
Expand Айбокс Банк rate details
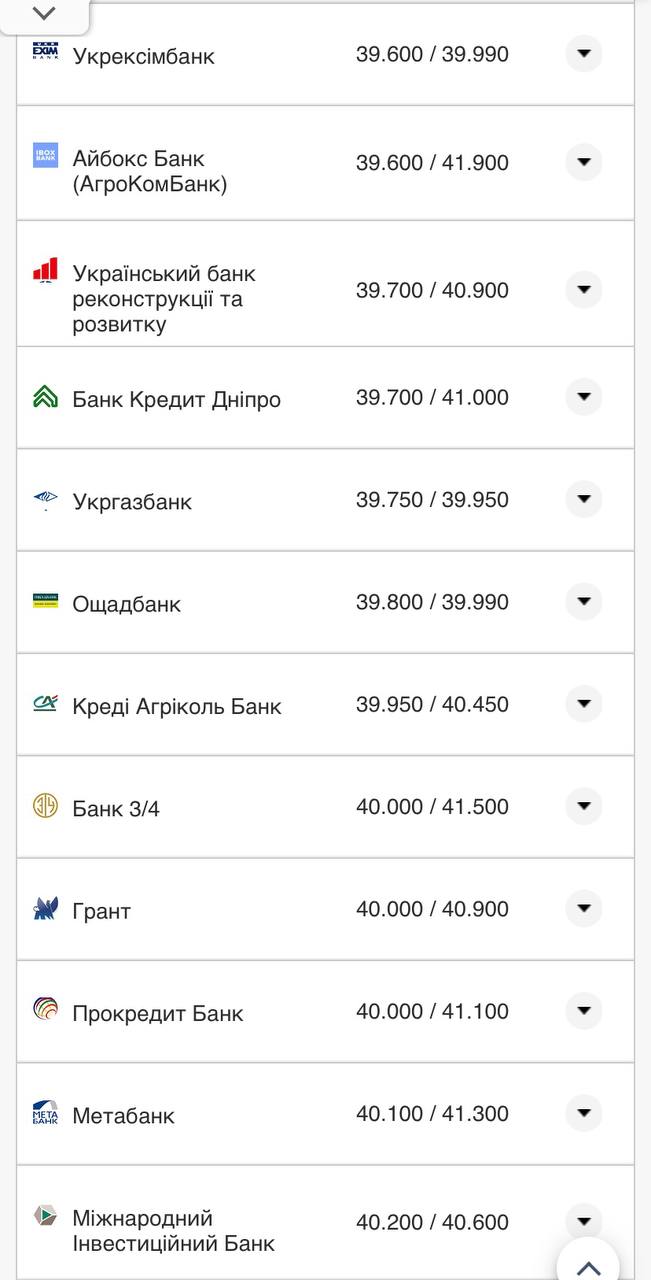click(584, 162)
